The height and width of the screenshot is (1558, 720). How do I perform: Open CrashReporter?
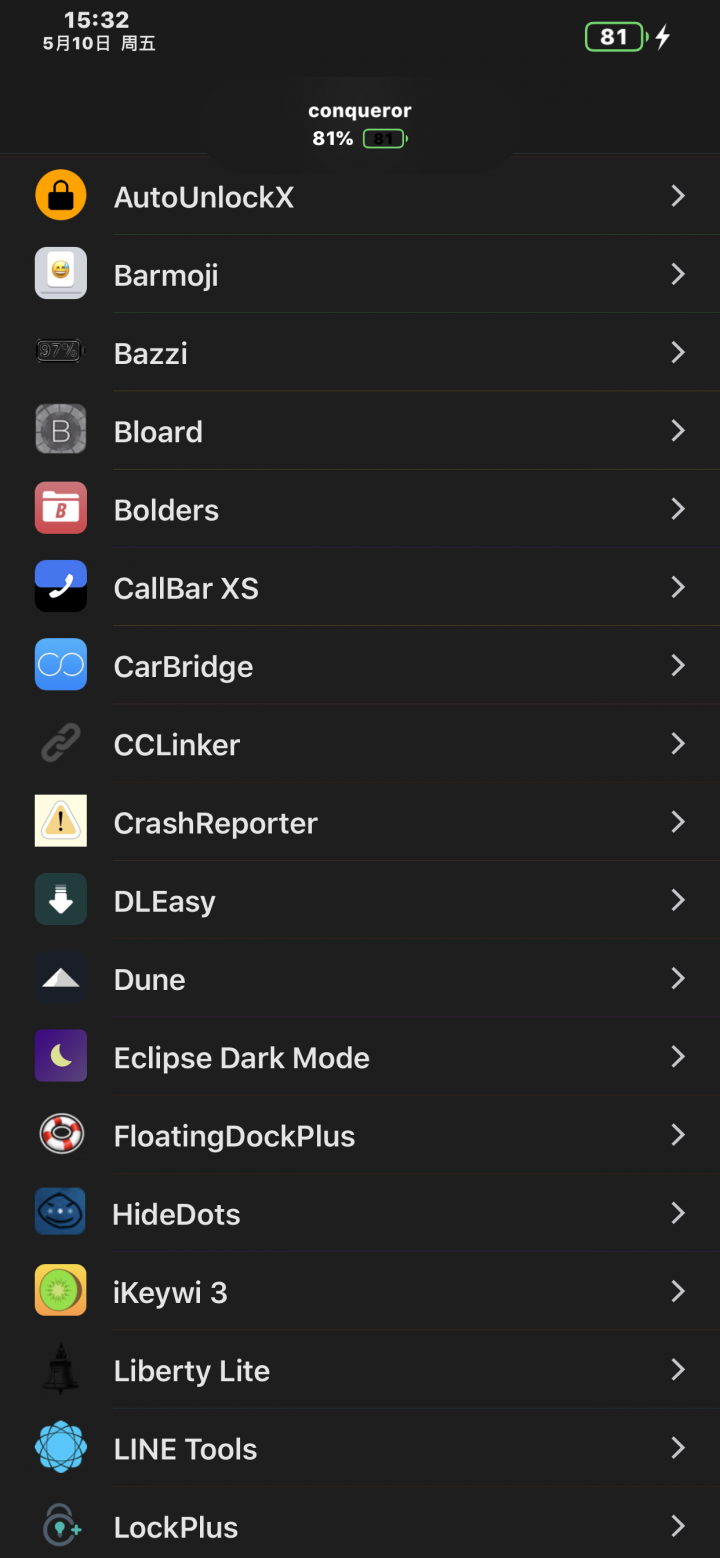click(x=360, y=822)
